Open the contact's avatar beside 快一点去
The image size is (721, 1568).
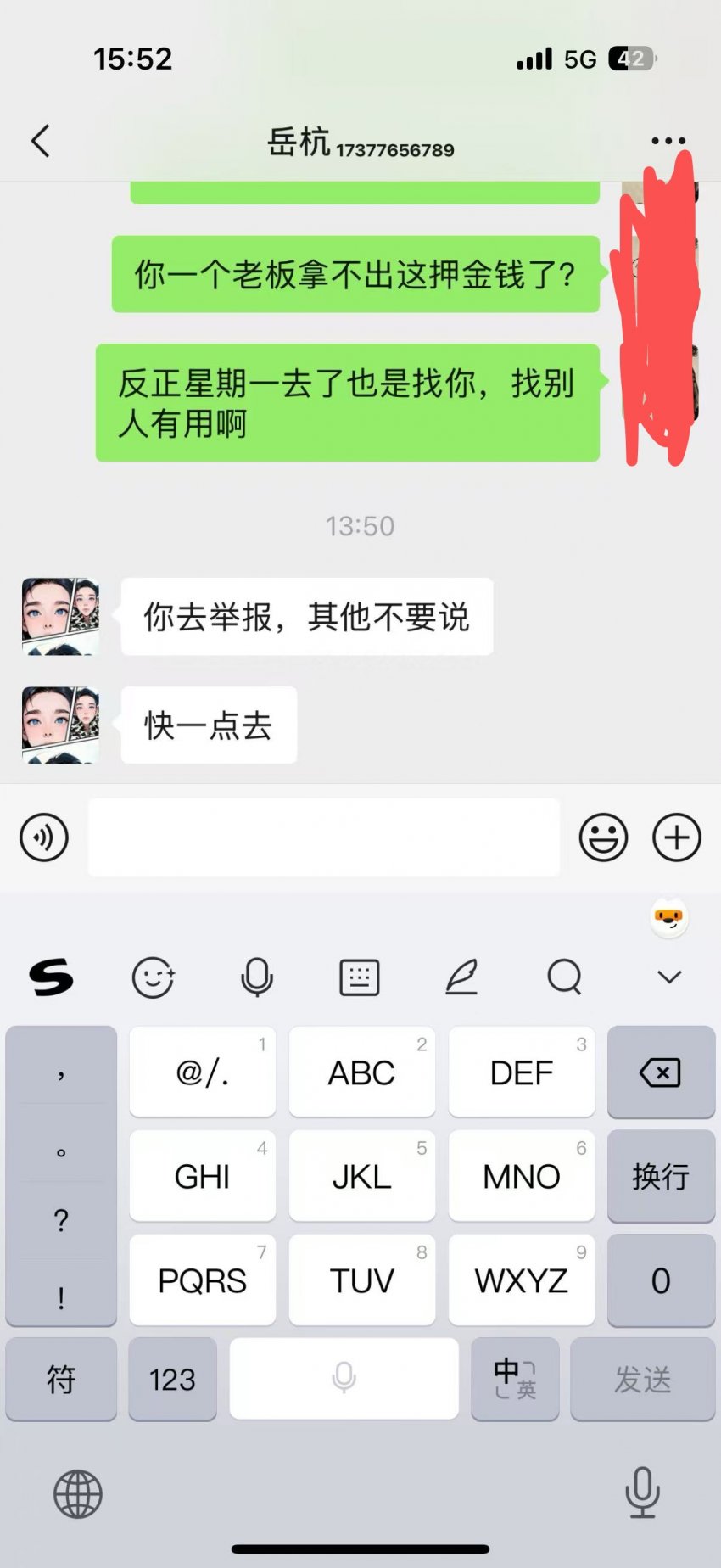coord(60,725)
